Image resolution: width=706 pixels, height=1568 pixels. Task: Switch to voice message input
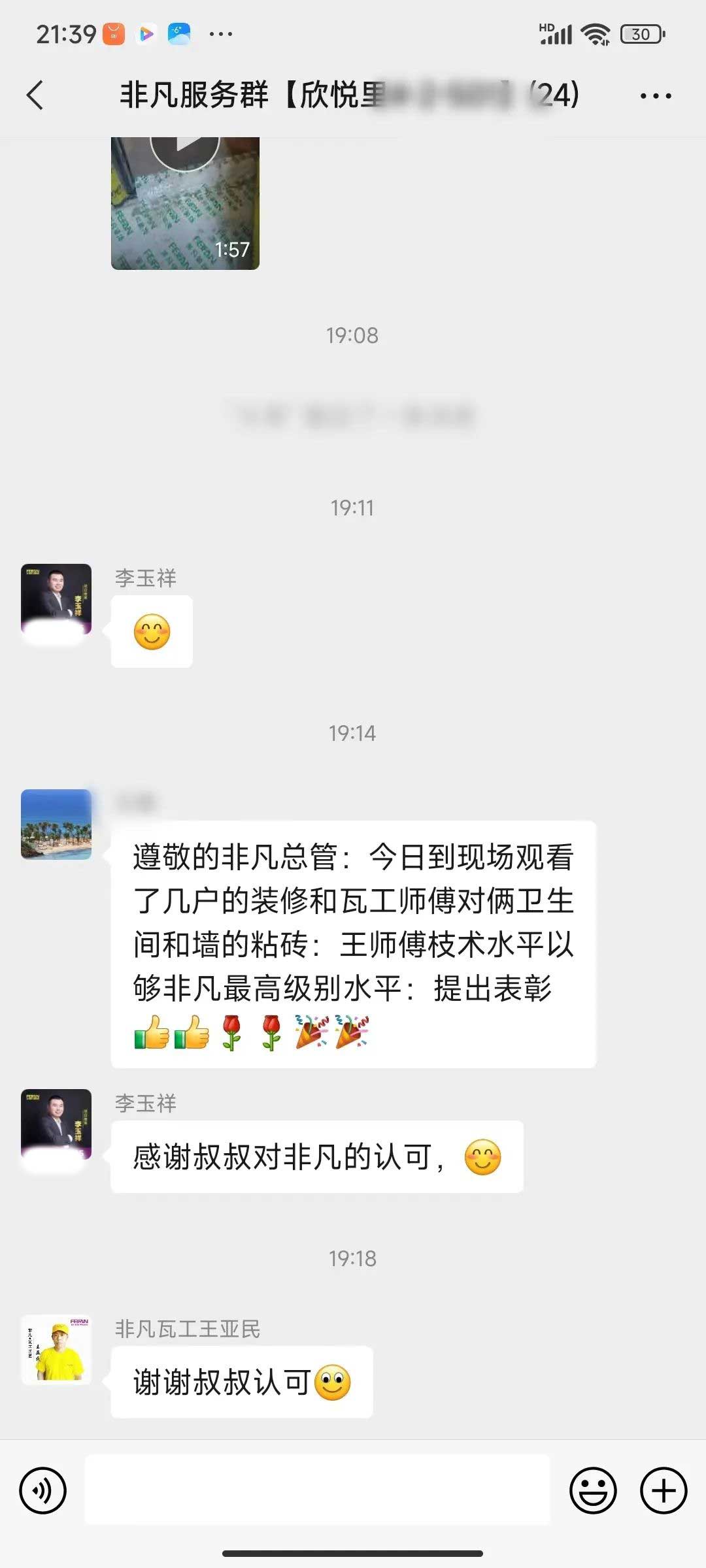coord(43,1491)
